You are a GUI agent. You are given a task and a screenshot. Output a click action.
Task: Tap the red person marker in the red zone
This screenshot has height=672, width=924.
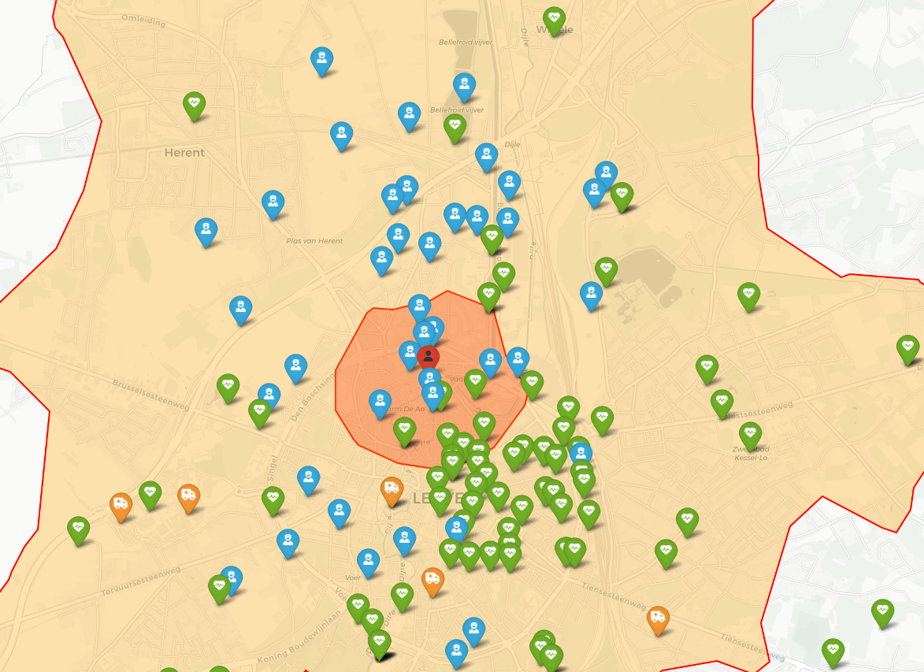[429, 356]
